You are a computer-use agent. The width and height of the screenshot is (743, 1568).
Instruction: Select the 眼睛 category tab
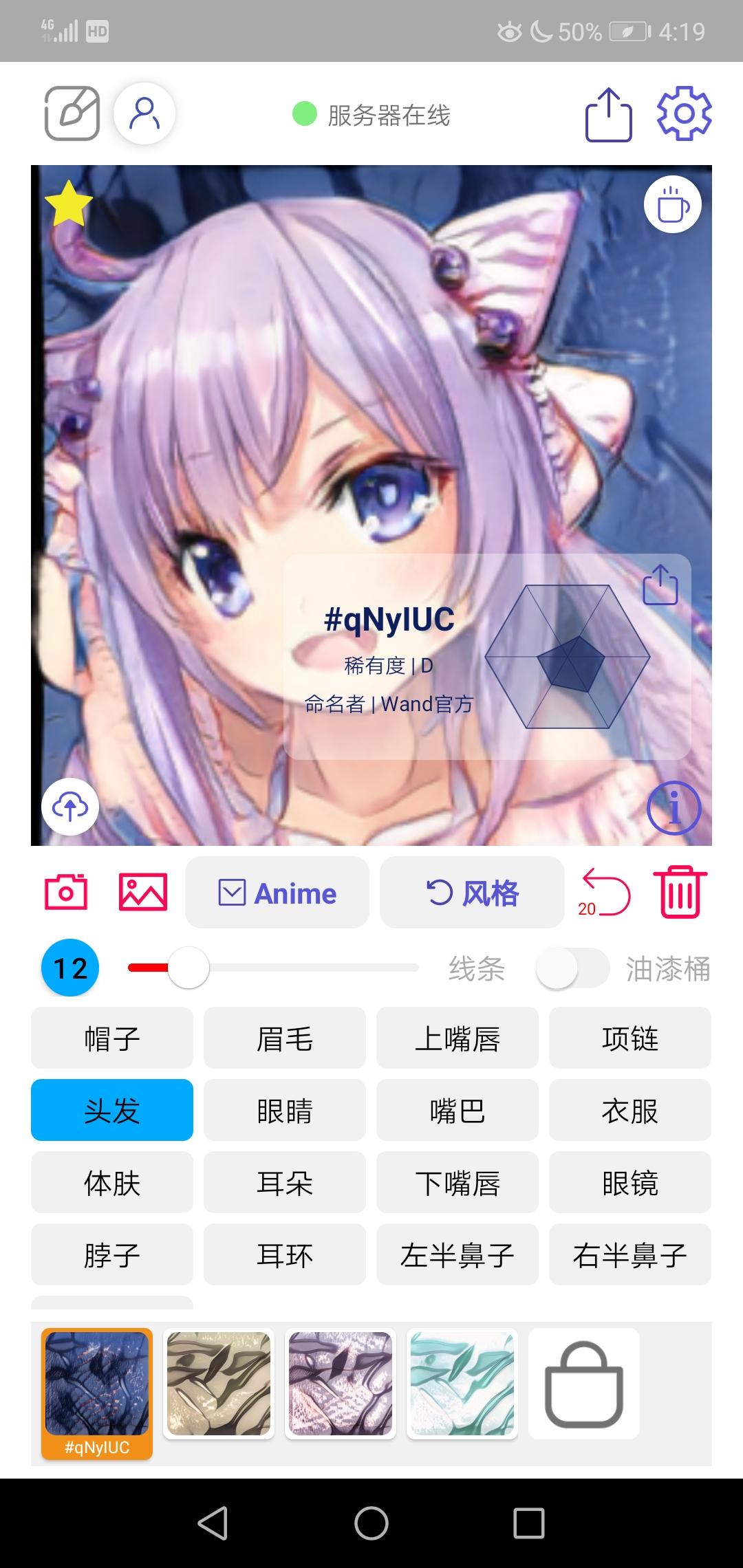pyautogui.click(x=284, y=1110)
